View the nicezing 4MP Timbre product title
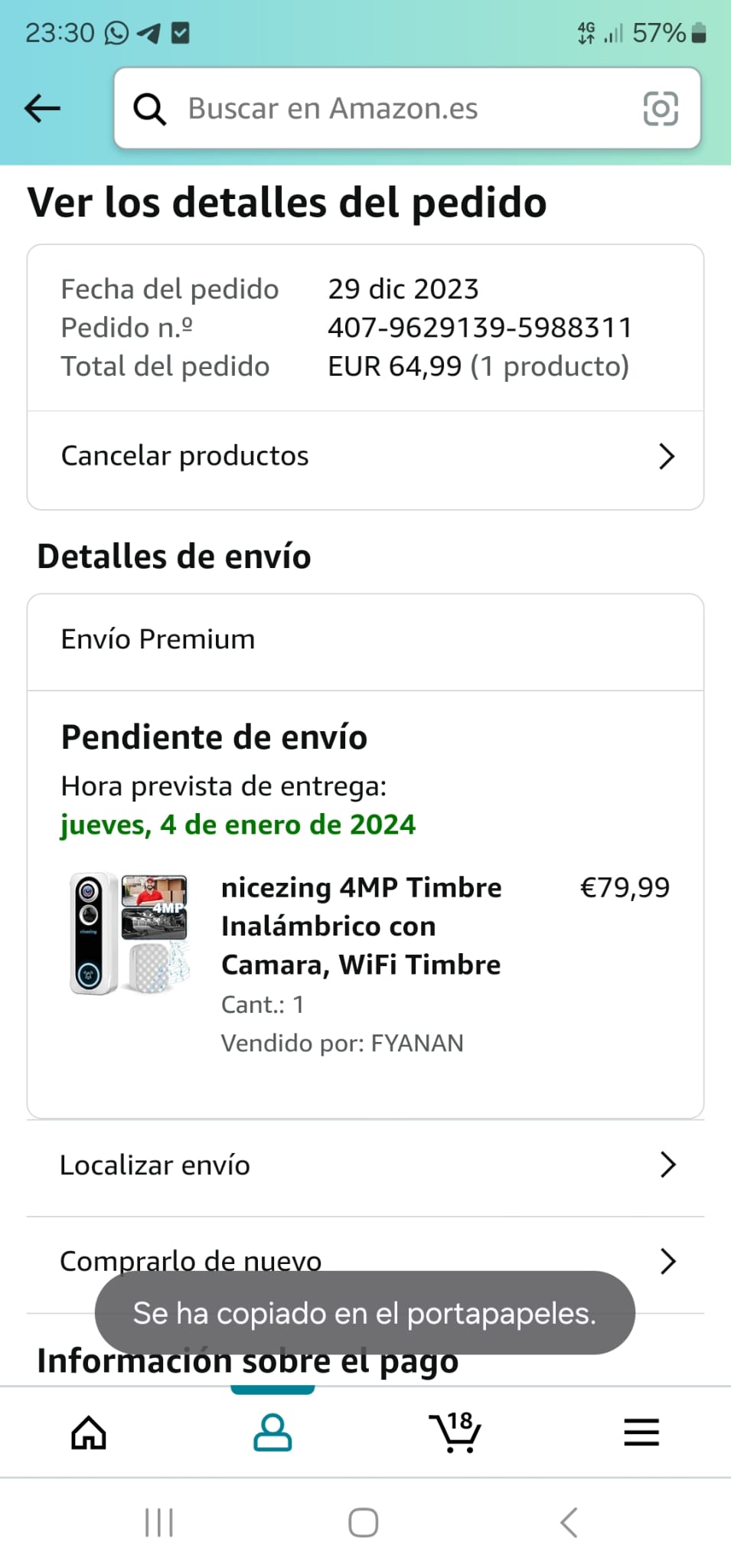731x1568 pixels. pyautogui.click(x=361, y=926)
